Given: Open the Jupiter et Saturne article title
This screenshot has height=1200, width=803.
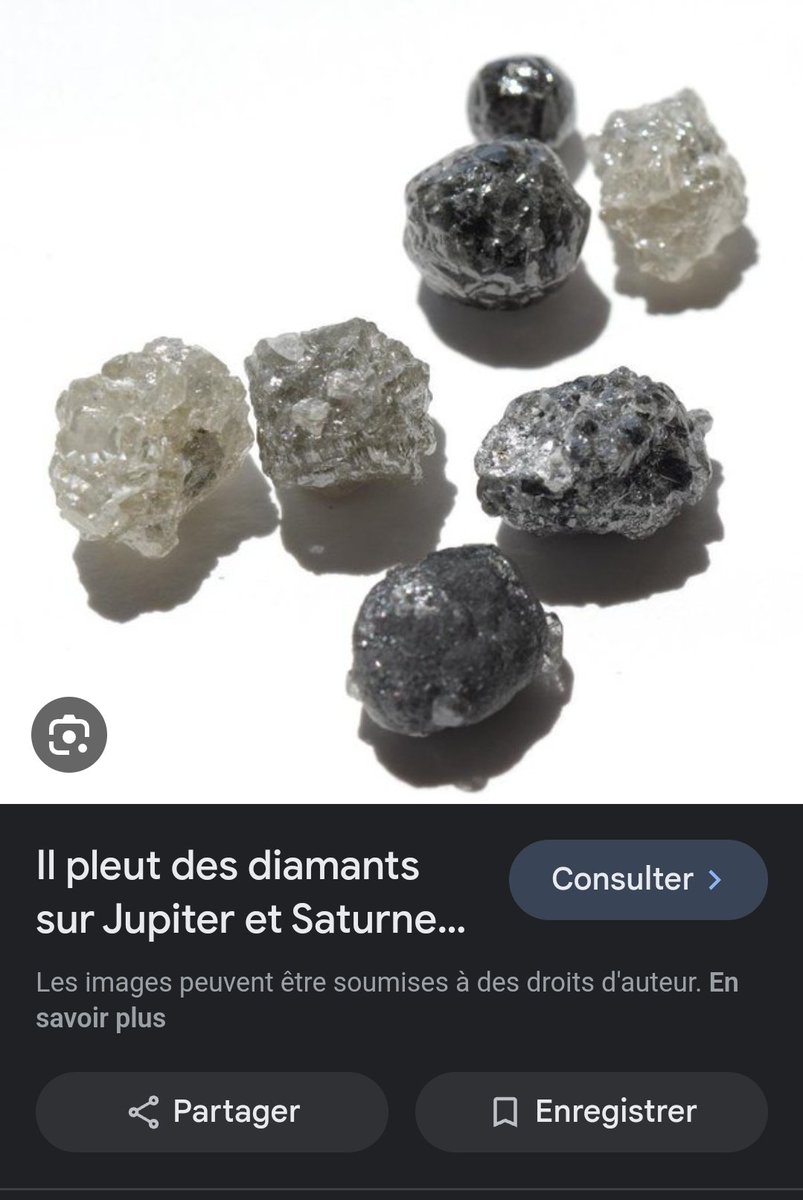Looking at the screenshot, I should tap(250, 893).
